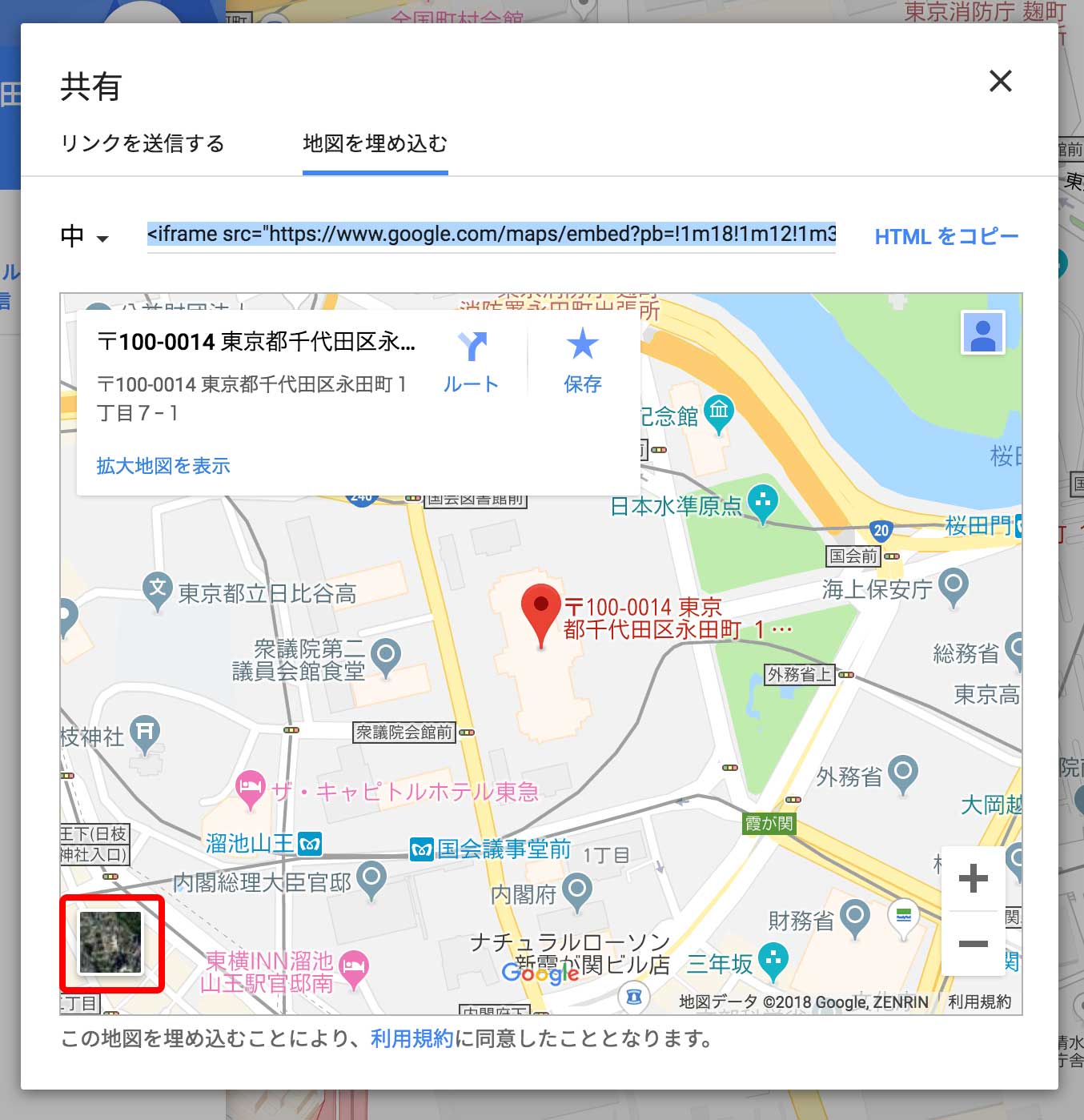Switch to satellite imagery thumbnail
The height and width of the screenshot is (1120, 1084).
110,942
